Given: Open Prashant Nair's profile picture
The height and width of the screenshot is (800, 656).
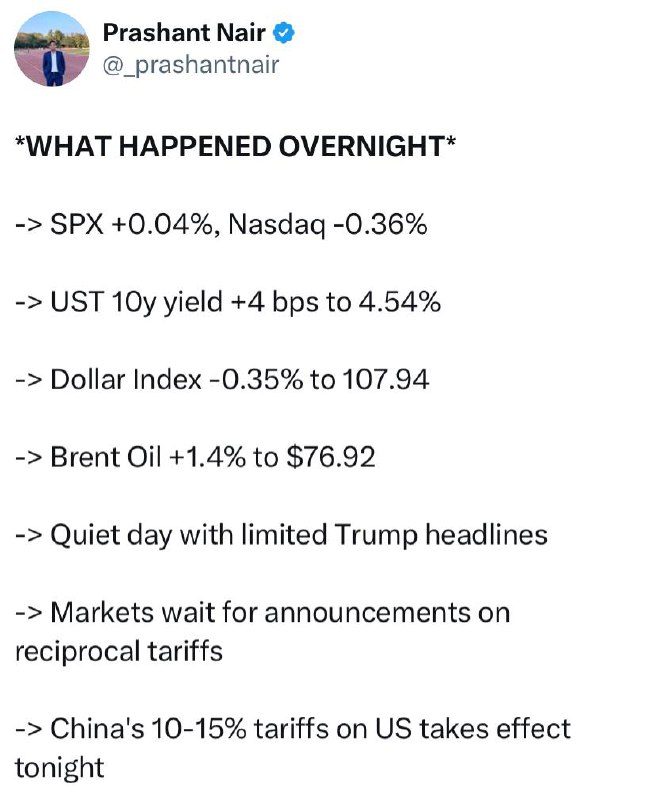Looking at the screenshot, I should pos(52,49).
